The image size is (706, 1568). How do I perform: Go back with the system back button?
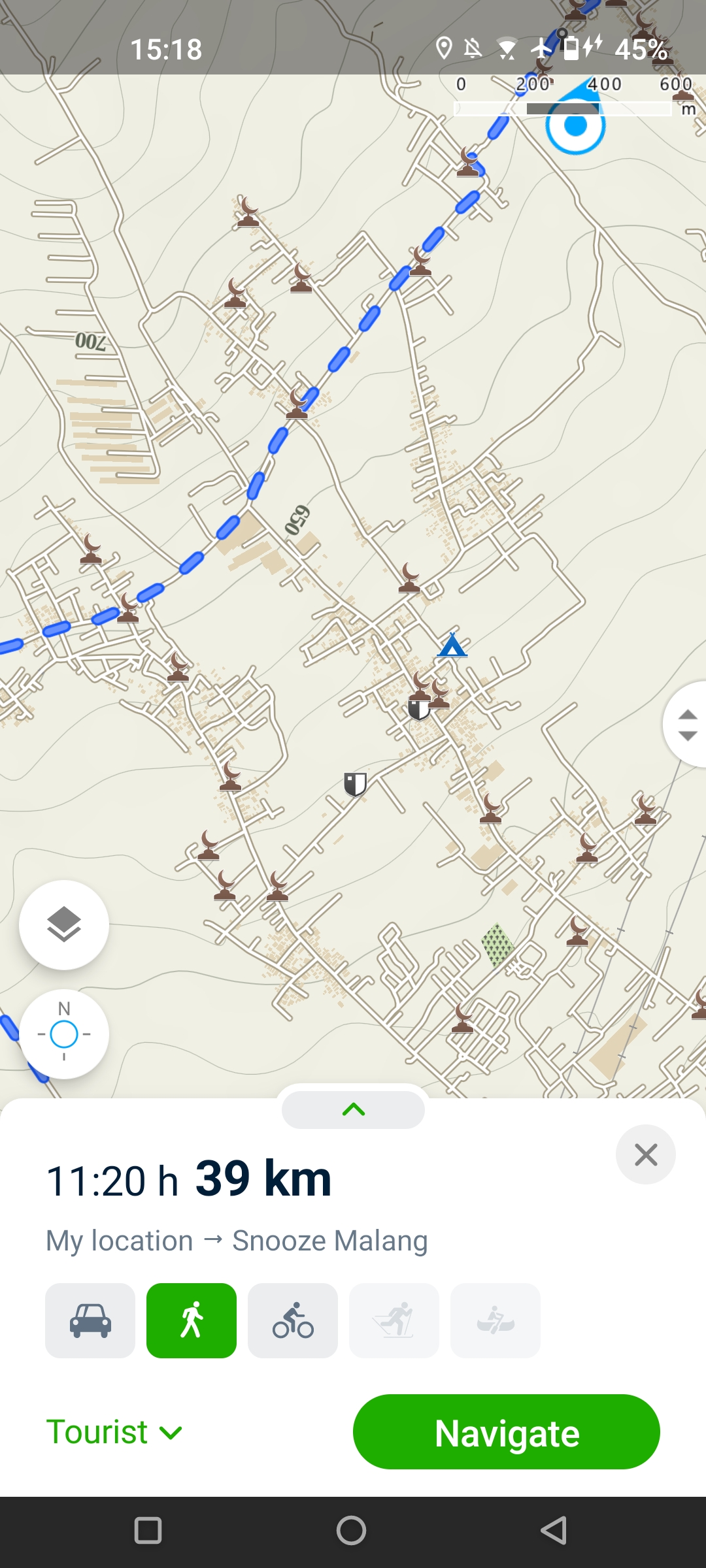pyautogui.click(x=554, y=1530)
